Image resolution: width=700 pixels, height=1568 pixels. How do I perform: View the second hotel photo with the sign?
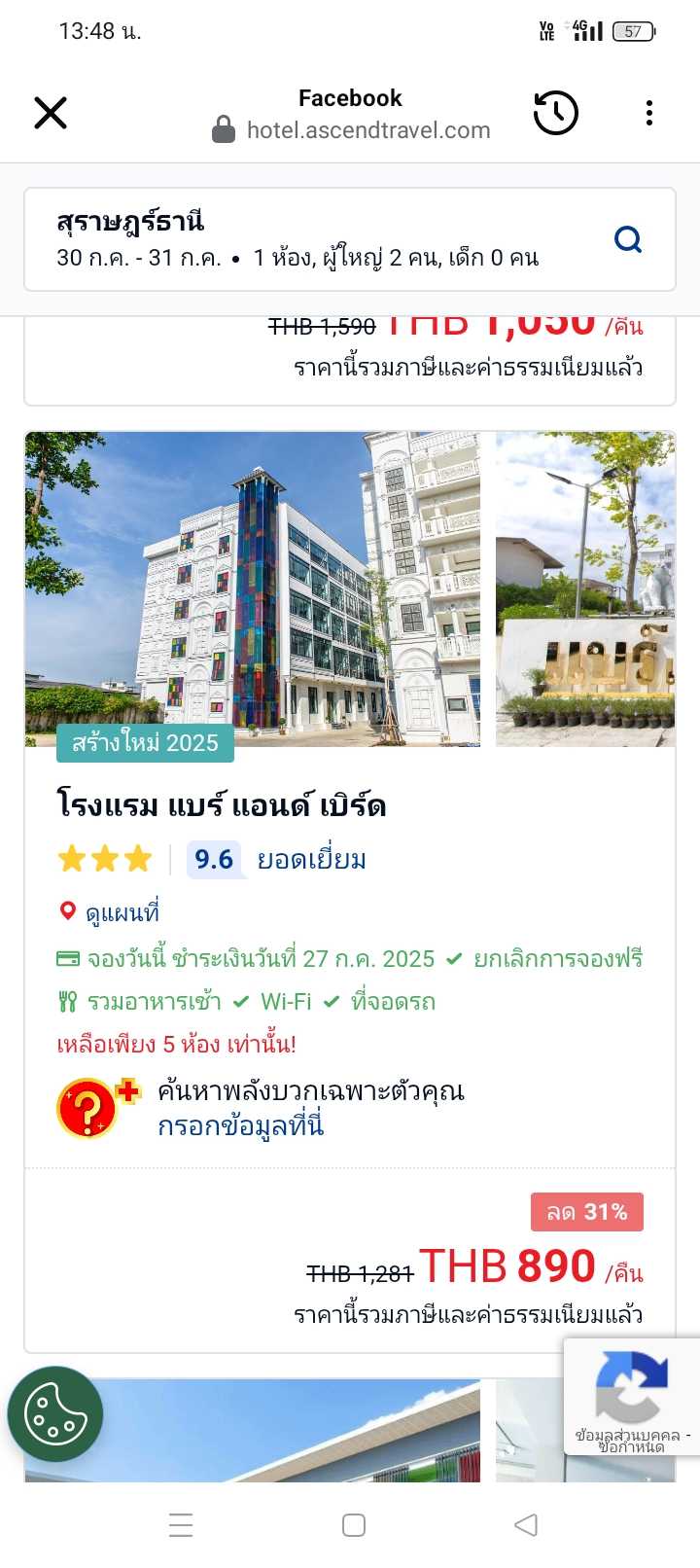585,589
